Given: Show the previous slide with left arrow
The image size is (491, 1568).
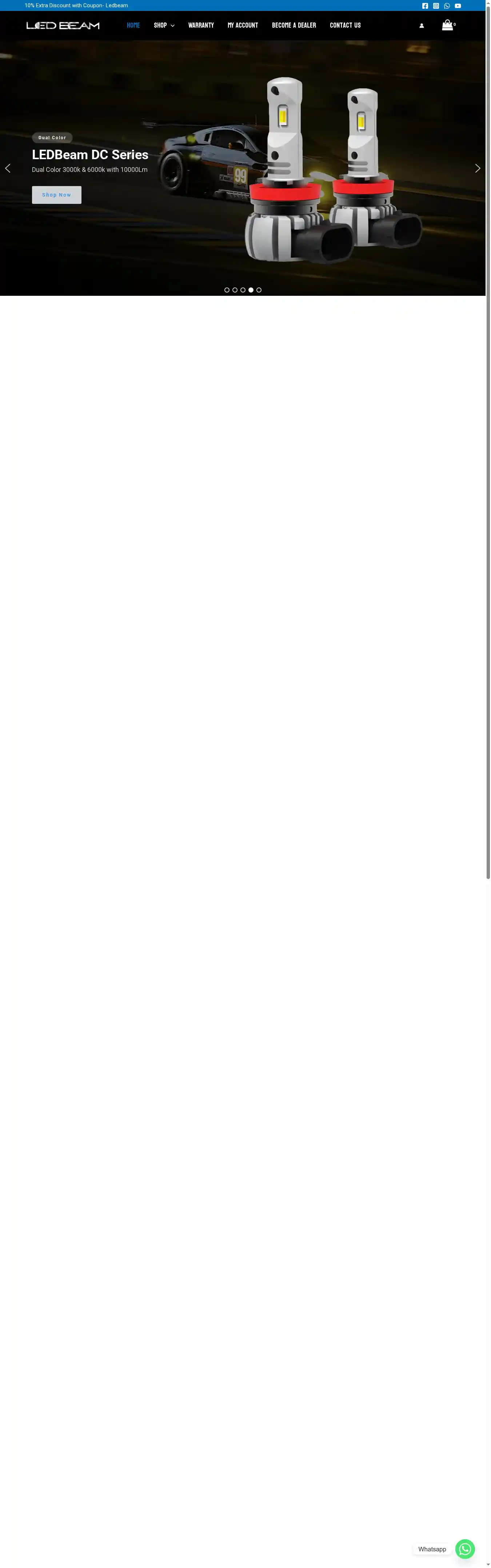Looking at the screenshot, I should point(8,169).
